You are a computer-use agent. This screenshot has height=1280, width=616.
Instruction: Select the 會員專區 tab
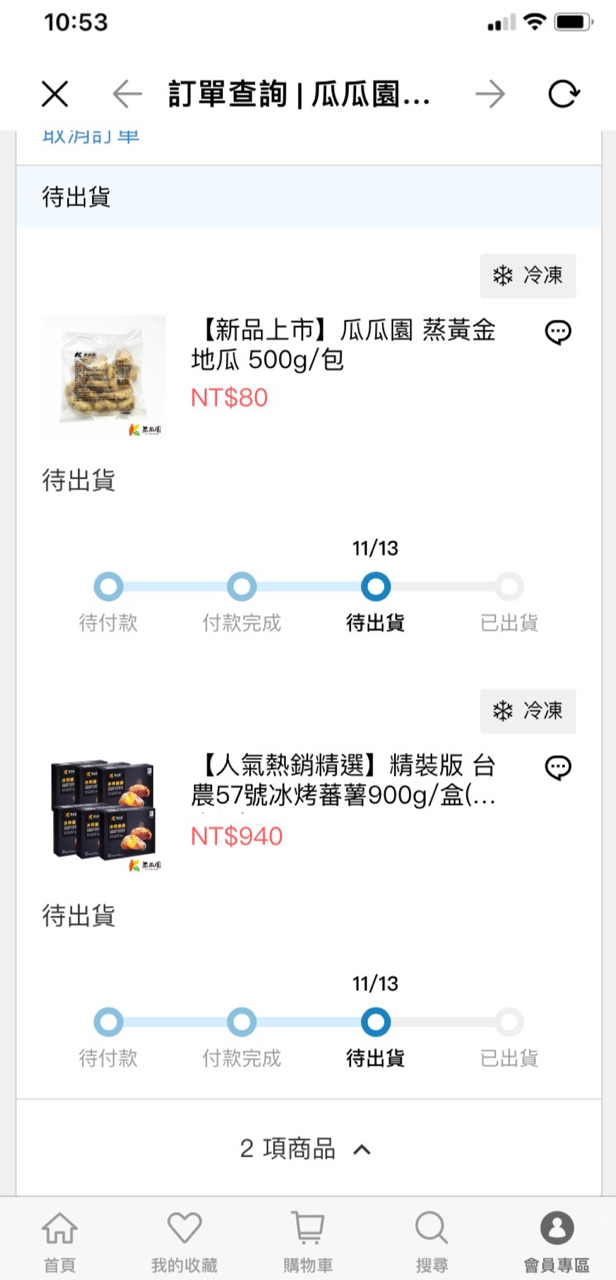tap(556, 1241)
